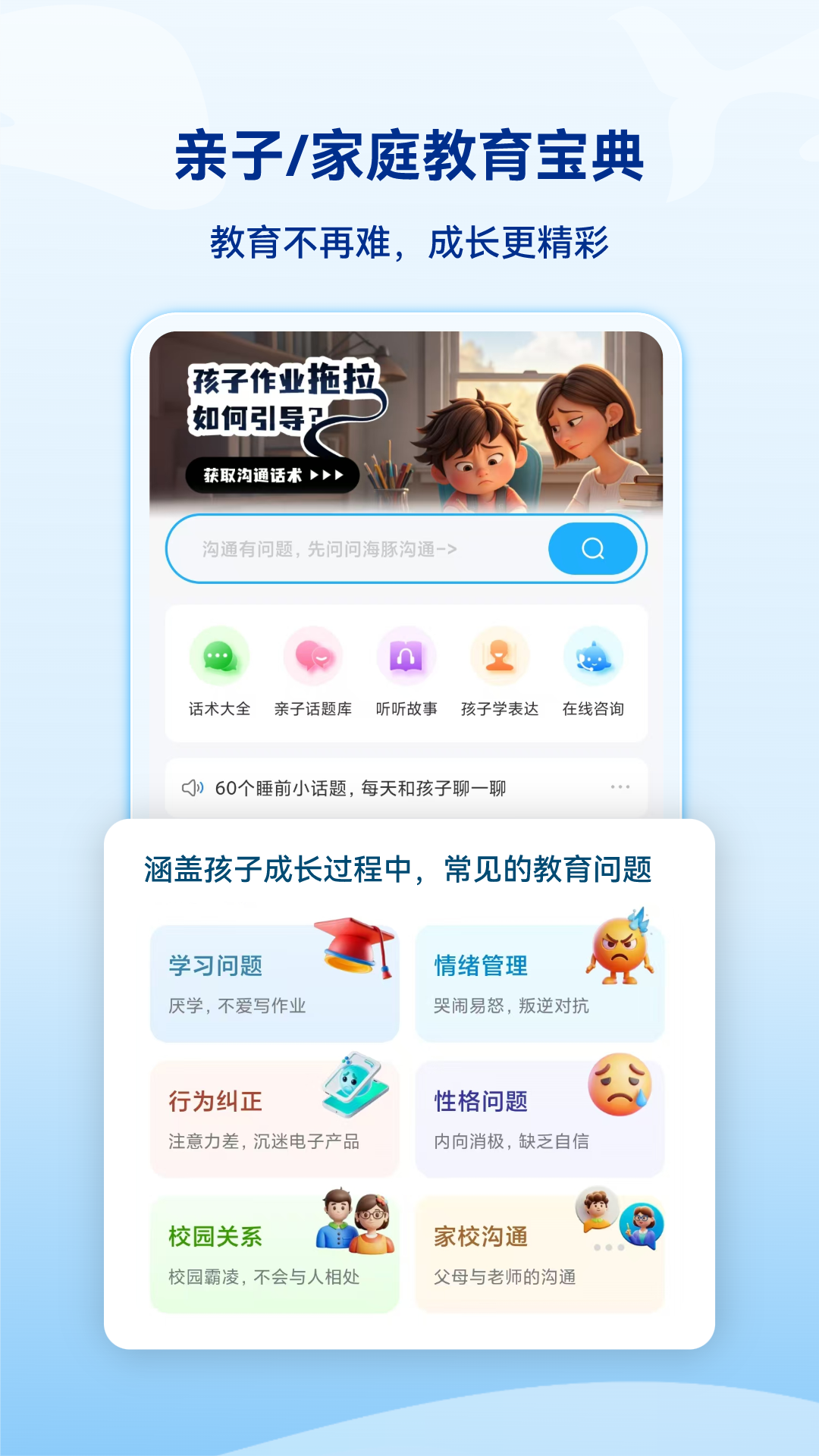Open the 话术大全 green chat icon
This screenshot has height=1456, width=819.
(x=219, y=658)
